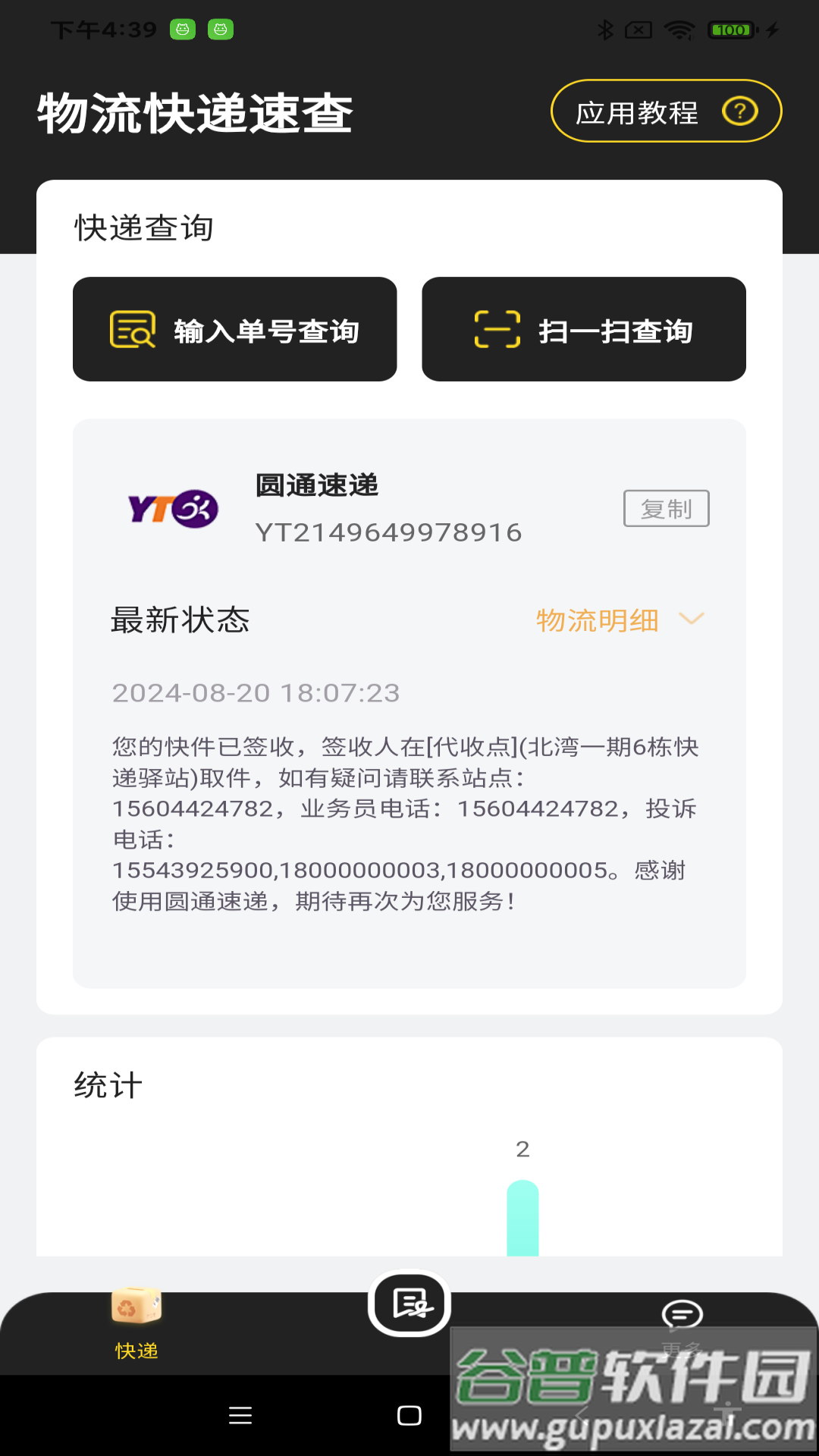Screen dimensions: 819x1456
Task: Open the 应用教程 tutorial button
Action: (x=666, y=111)
